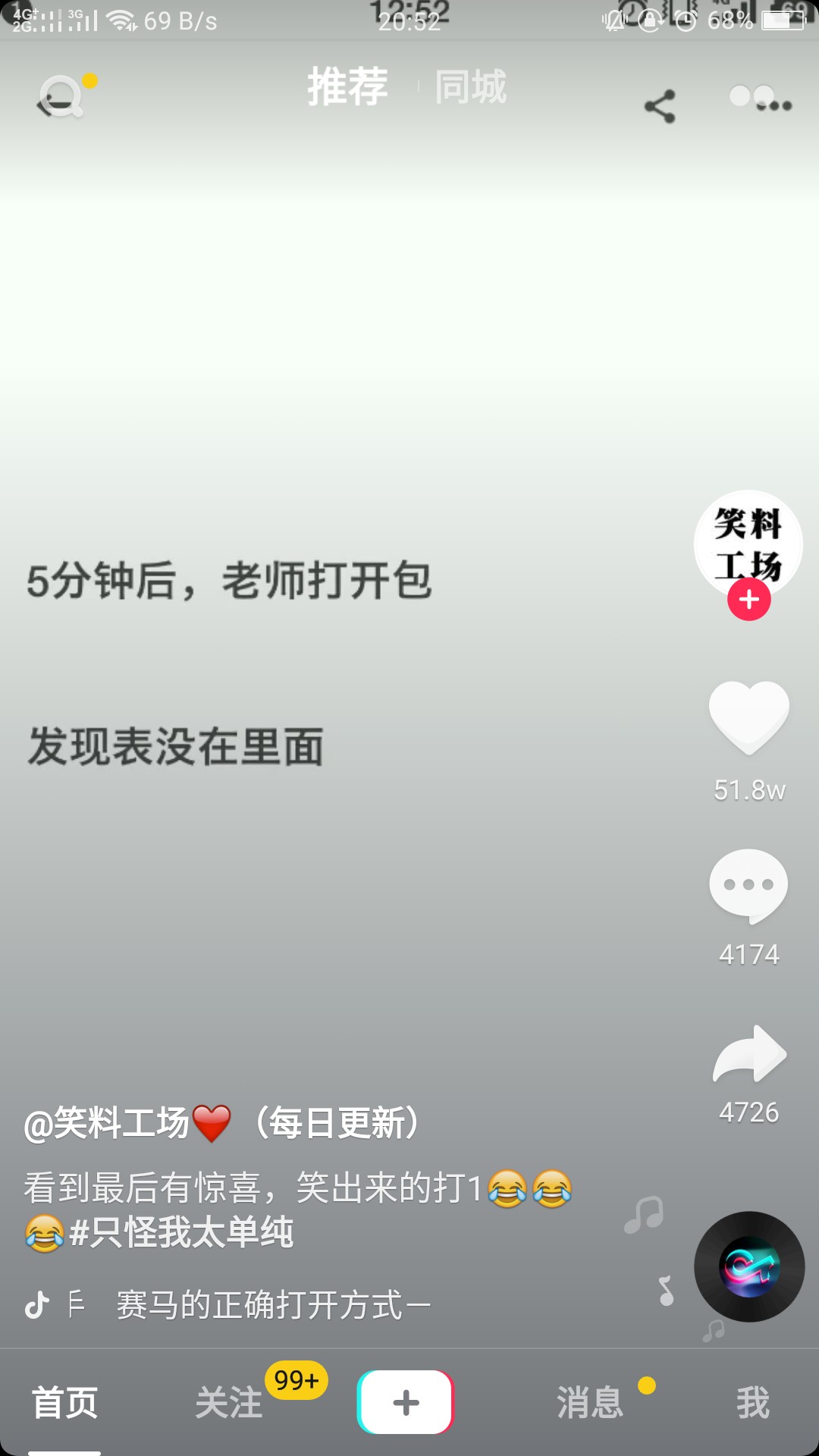Open the 消息 tab
Image resolution: width=819 pixels, height=1456 pixels.
pos(590,1402)
